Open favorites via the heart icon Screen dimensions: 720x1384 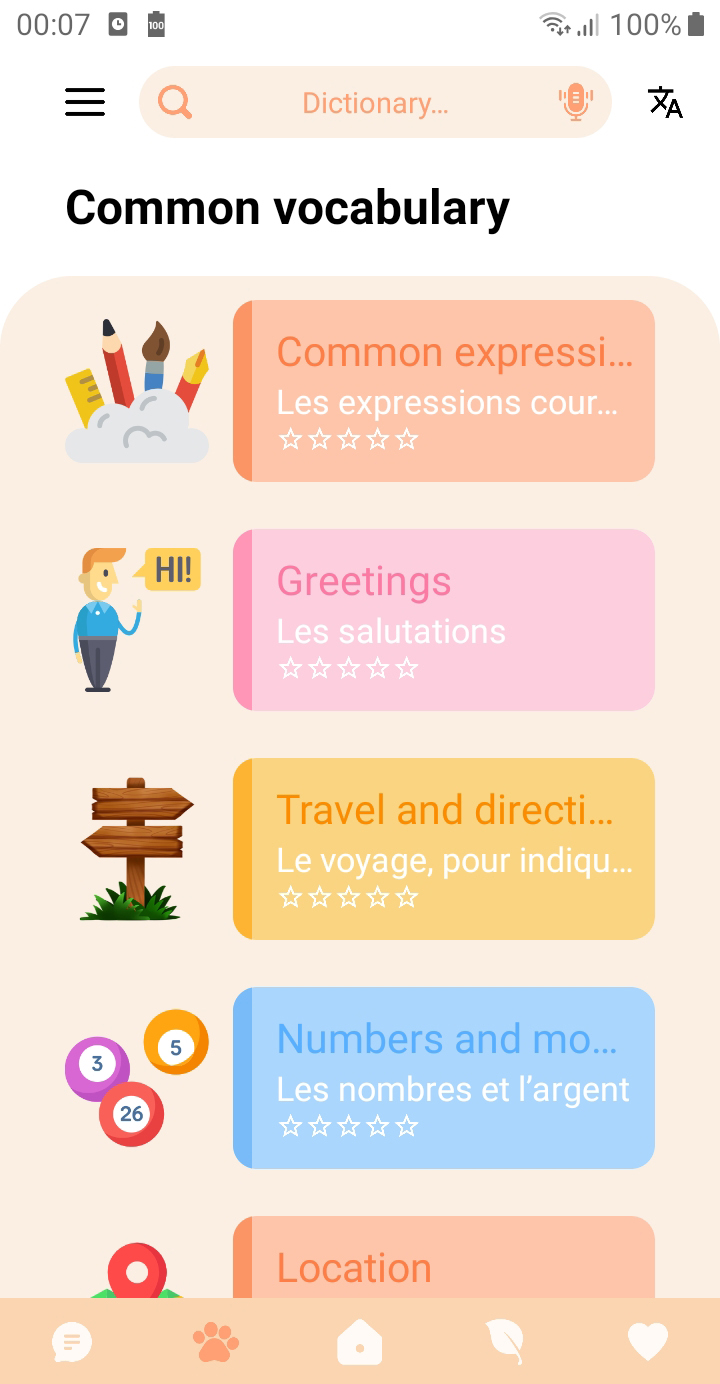click(647, 1341)
